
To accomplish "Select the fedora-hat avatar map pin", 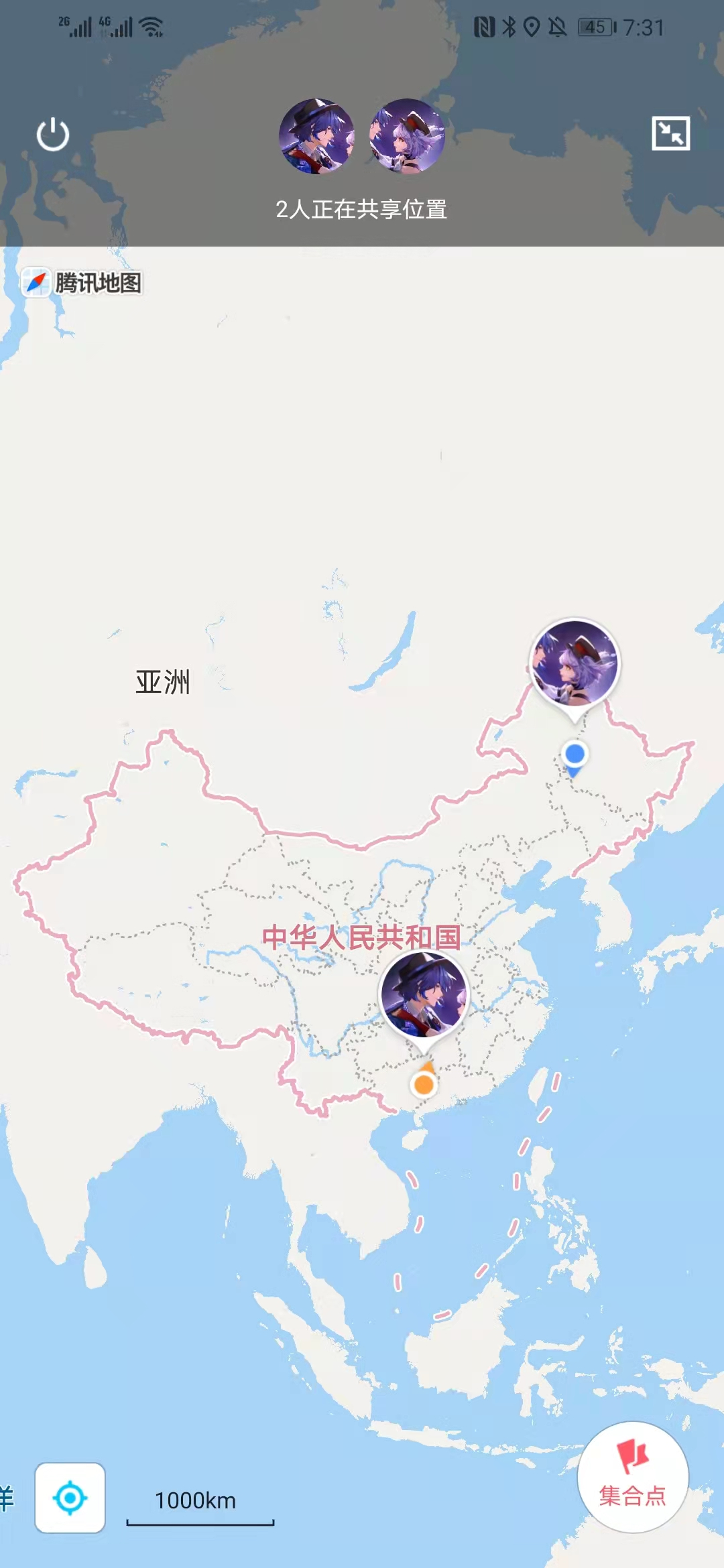I will (x=424, y=994).
